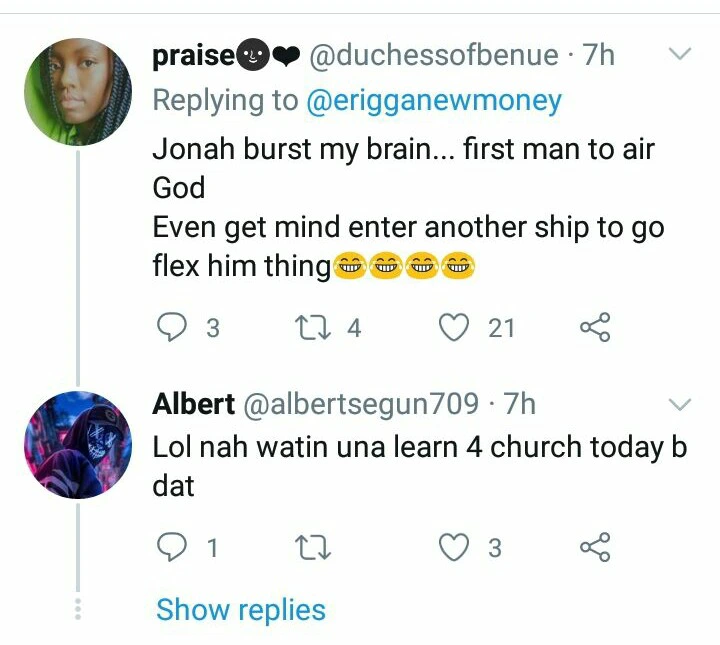The height and width of the screenshot is (645, 720).
Task: Like praise's tweet about Jonah
Action: pyautogui.click(x=455, y=327)
